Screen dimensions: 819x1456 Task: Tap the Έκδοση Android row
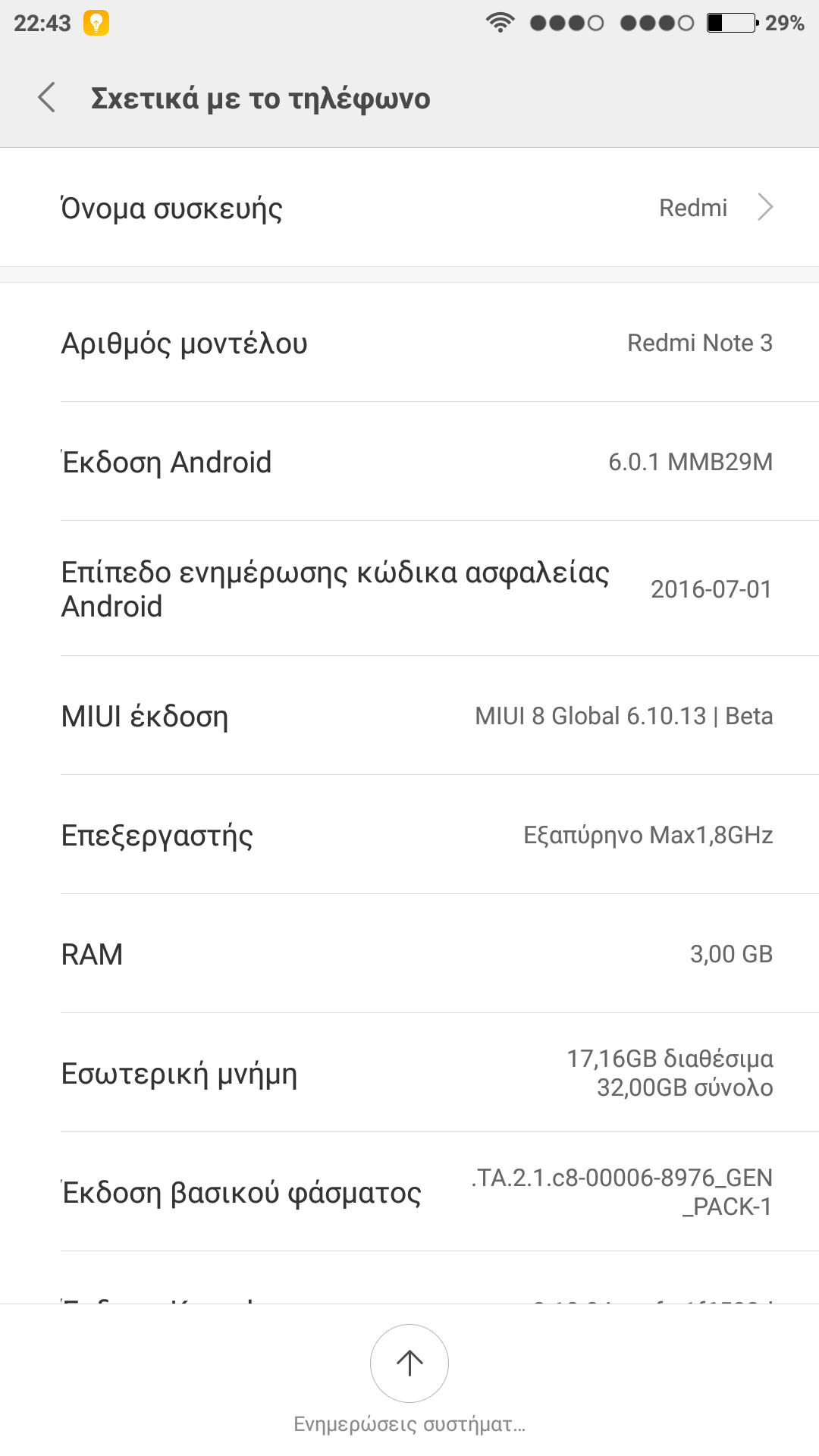[x=409, y=462]
